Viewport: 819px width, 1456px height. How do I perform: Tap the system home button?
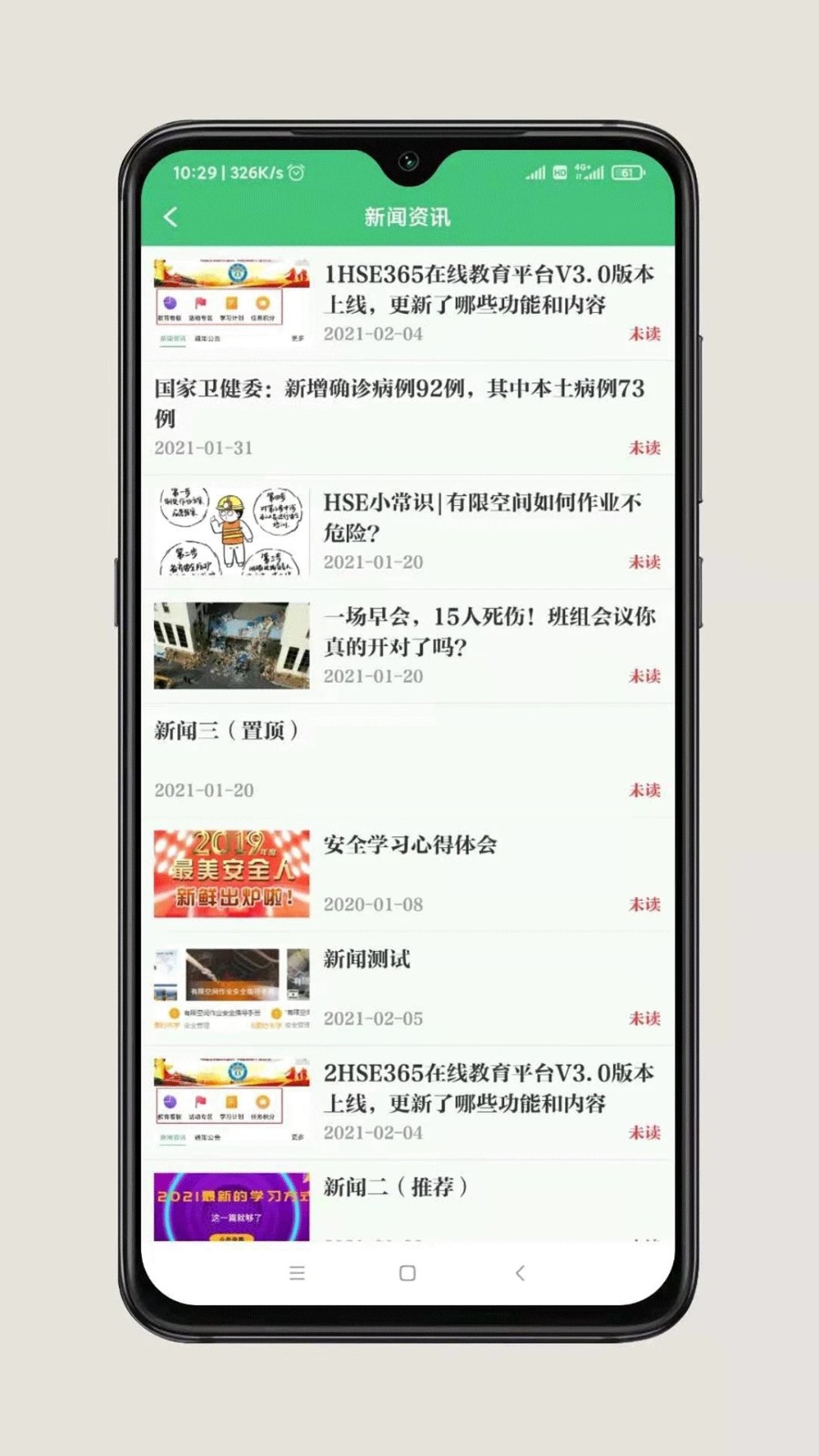(408, 1273)
